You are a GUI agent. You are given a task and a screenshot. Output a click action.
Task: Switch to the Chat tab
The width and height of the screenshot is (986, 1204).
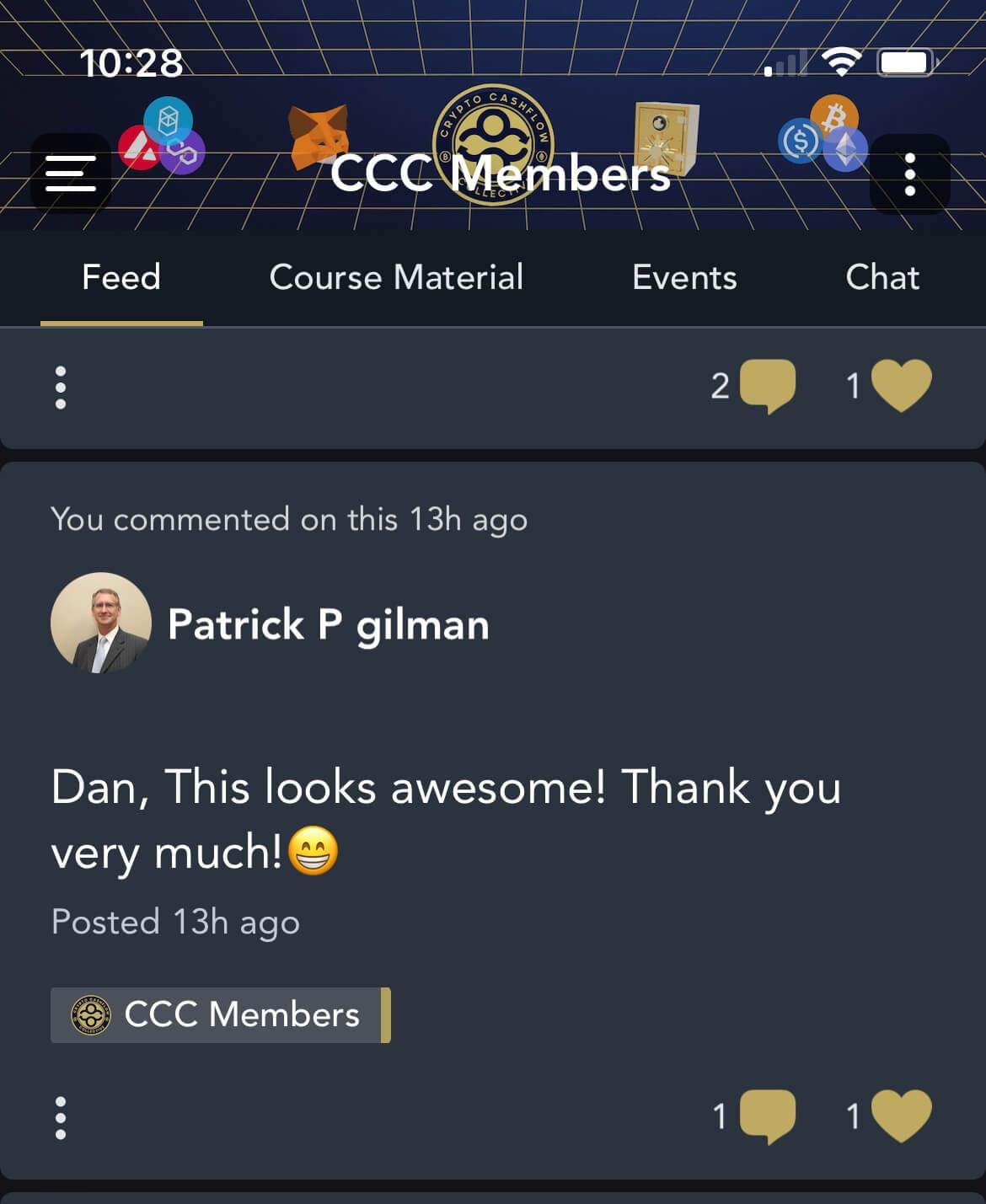[x=882, y=277]
